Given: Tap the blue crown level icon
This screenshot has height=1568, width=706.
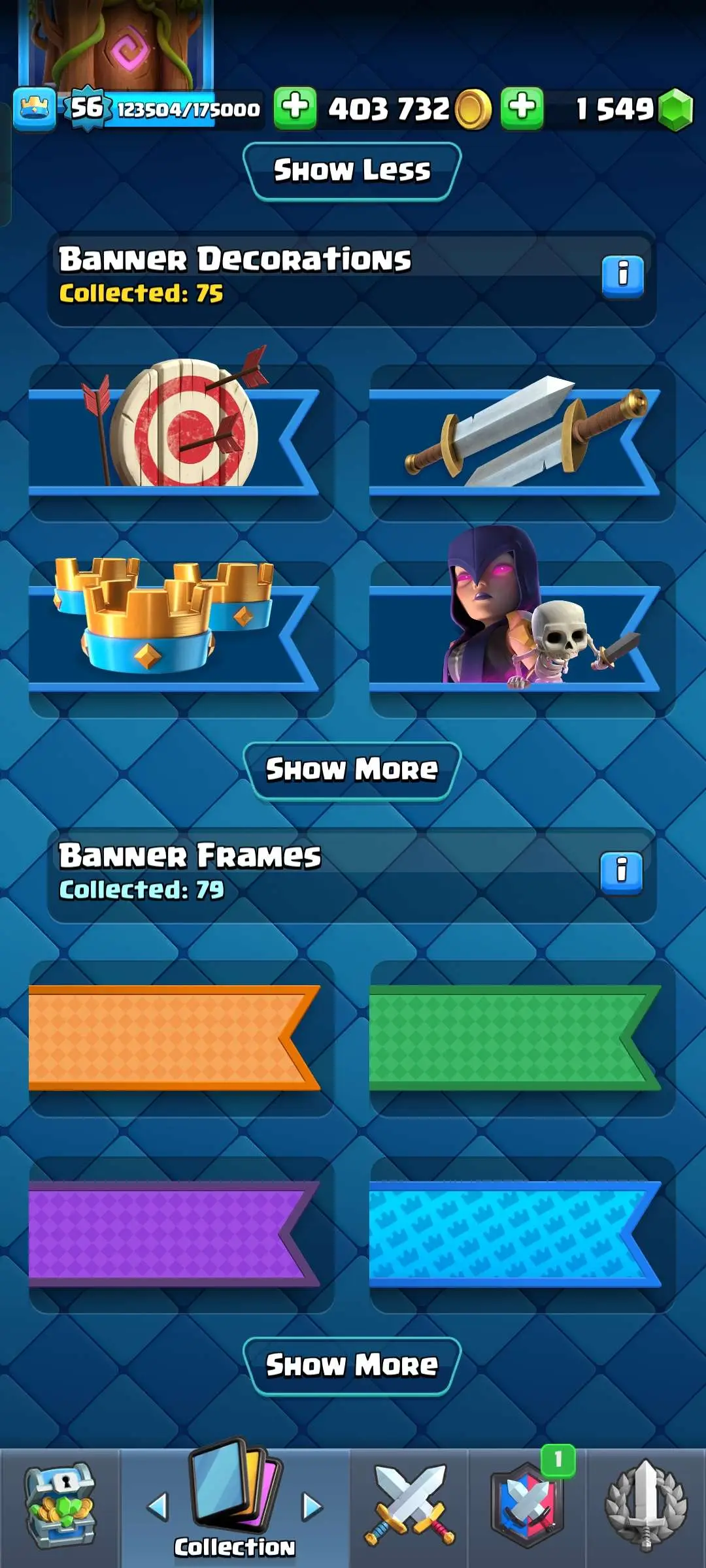Looking at the screenshot, I should pyautogui.click(x=34, y=109).
